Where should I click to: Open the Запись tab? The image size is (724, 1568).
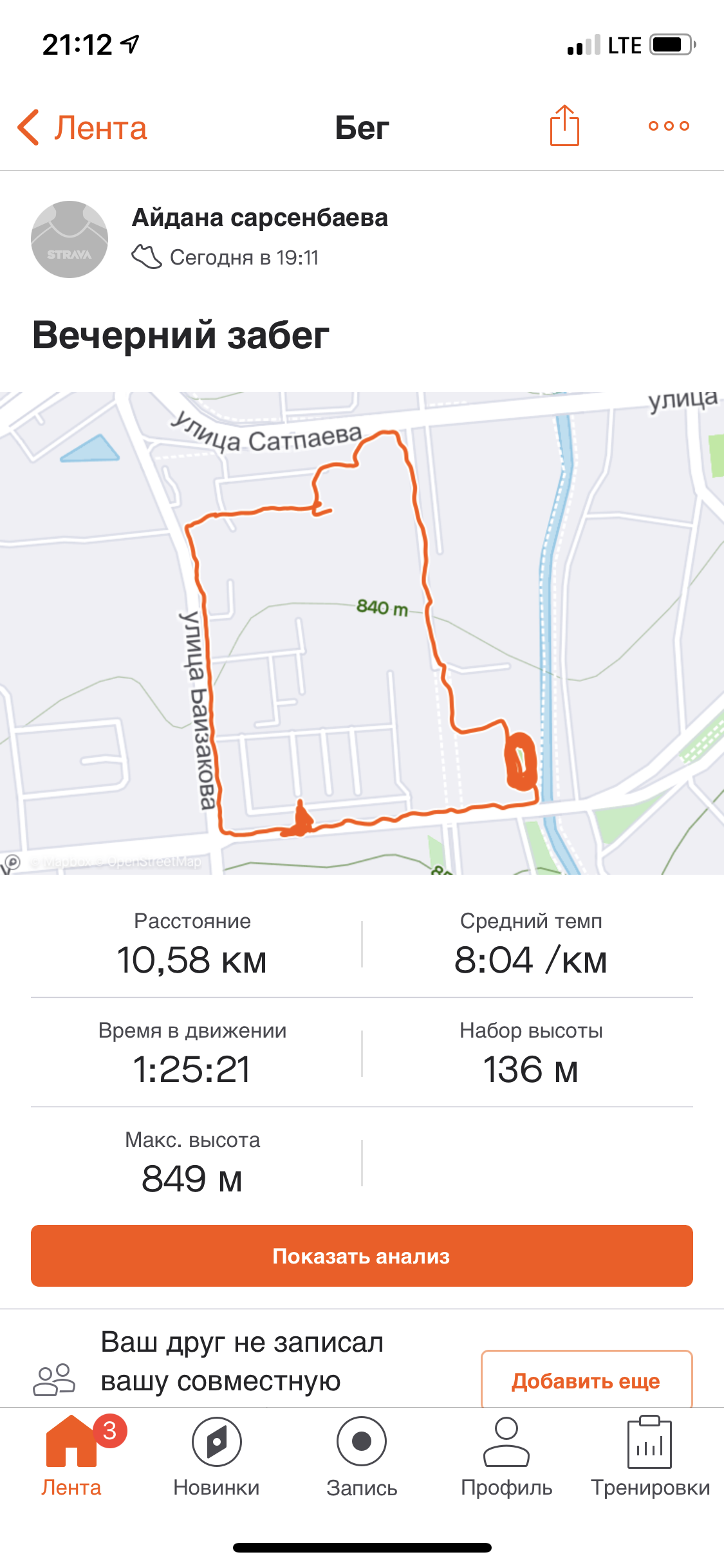click(362, 1457)
